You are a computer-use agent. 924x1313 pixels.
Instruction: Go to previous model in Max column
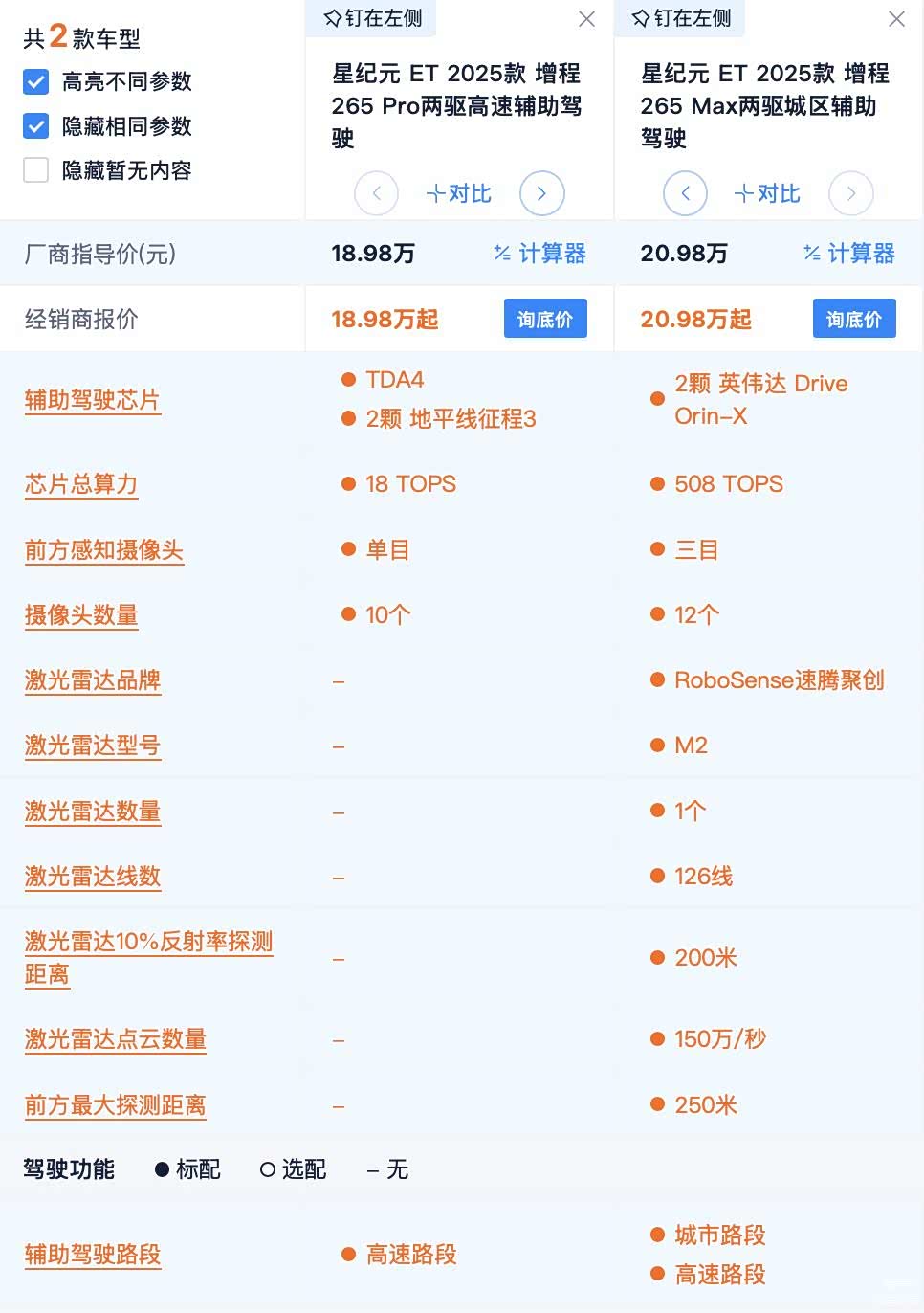685,193
